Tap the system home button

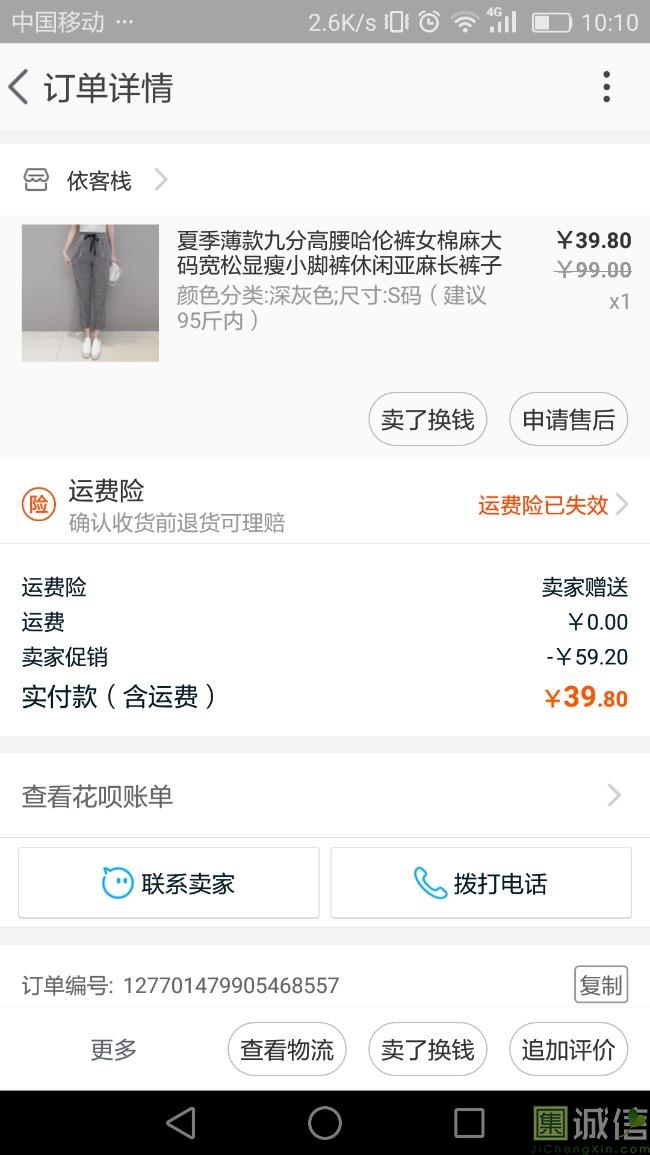[x=325, y=1123]
